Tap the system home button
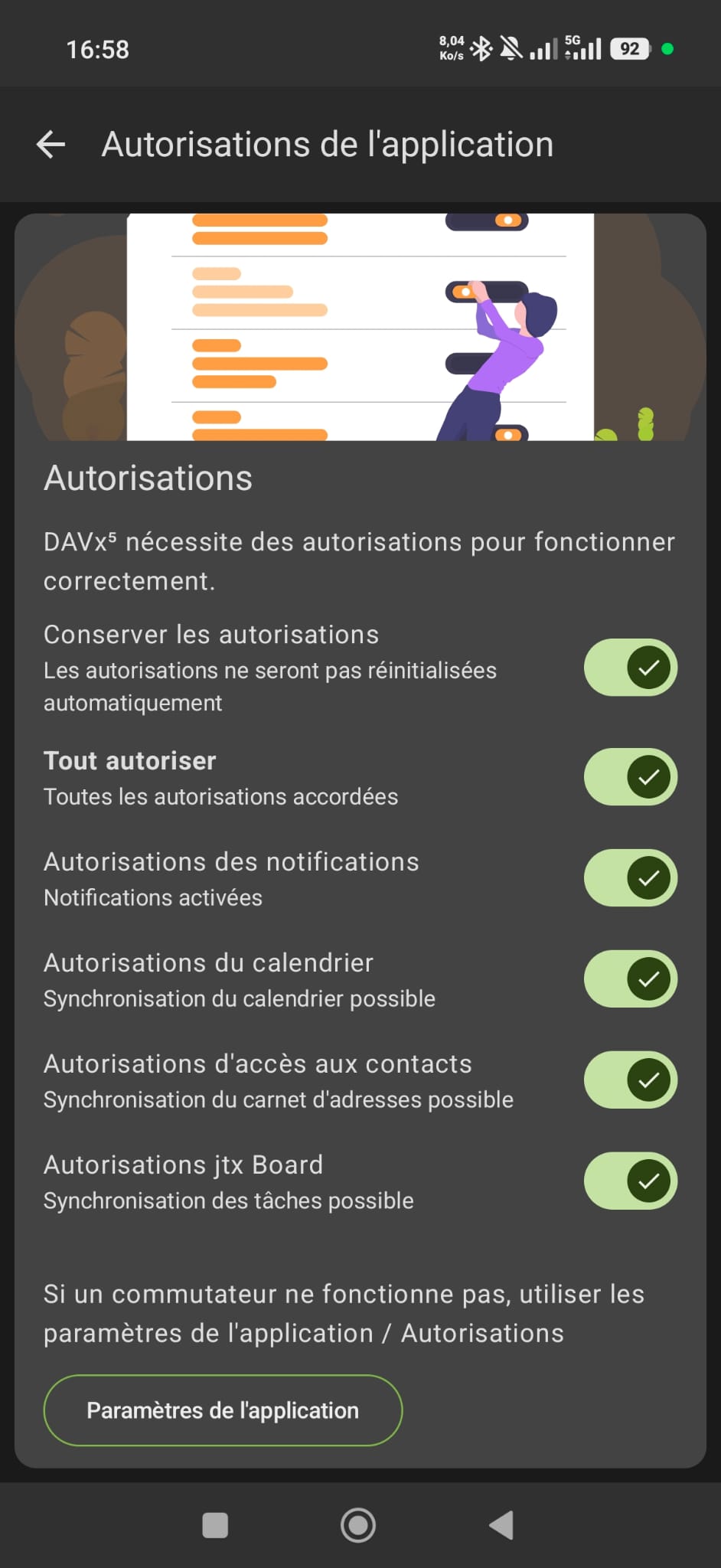This screenshot has height=1568, width=721. pos(358,1525)
